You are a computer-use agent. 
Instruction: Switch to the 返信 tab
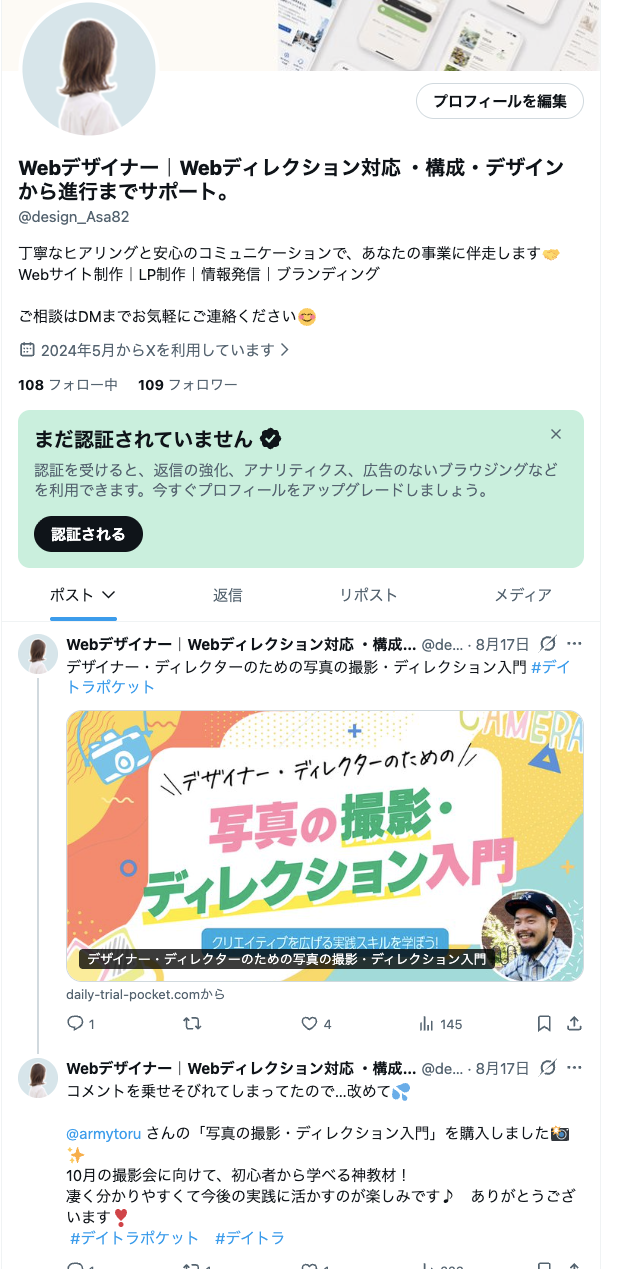point(227,595)
